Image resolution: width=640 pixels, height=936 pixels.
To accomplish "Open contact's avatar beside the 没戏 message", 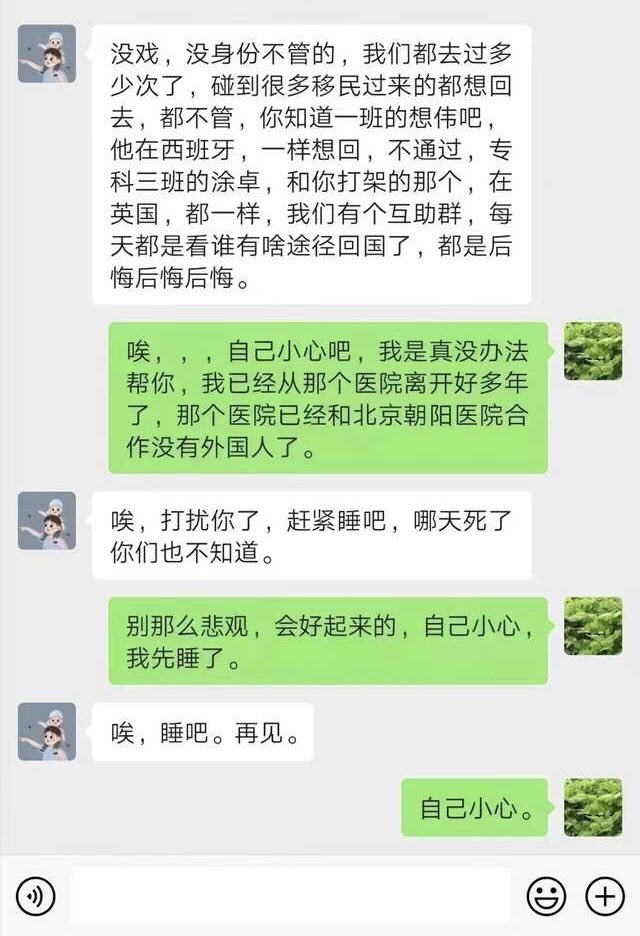I will [47, 54].
